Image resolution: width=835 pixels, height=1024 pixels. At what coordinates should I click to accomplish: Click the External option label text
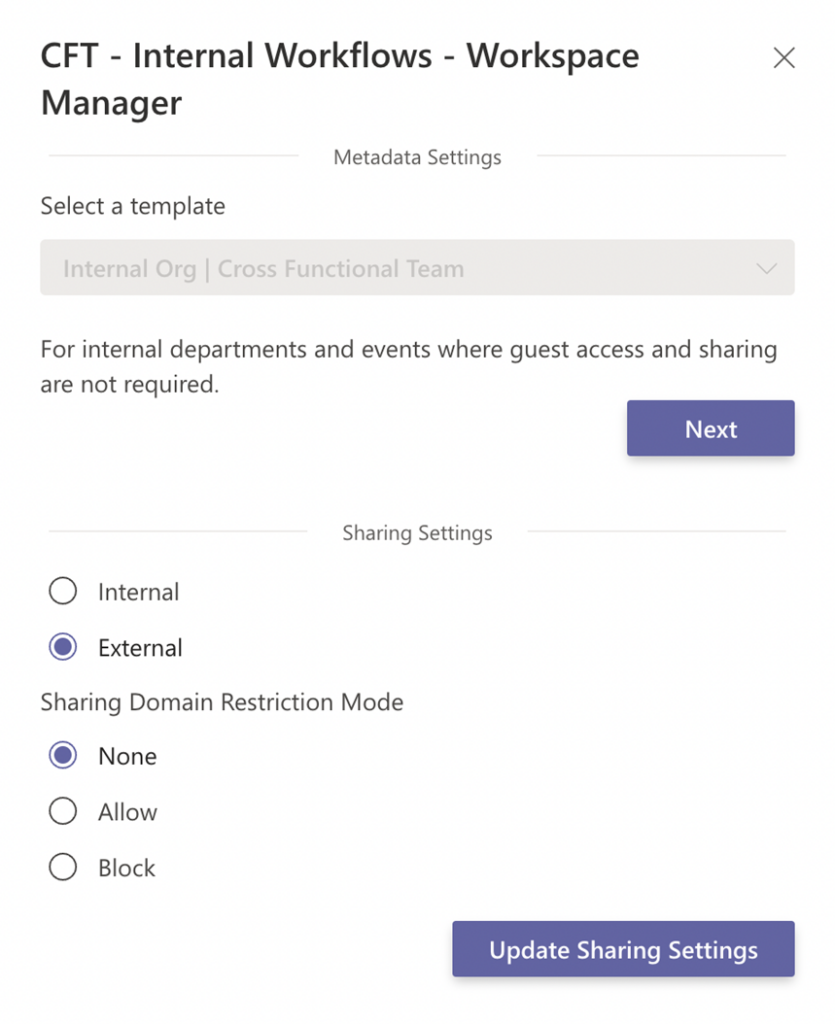(140, 647)
